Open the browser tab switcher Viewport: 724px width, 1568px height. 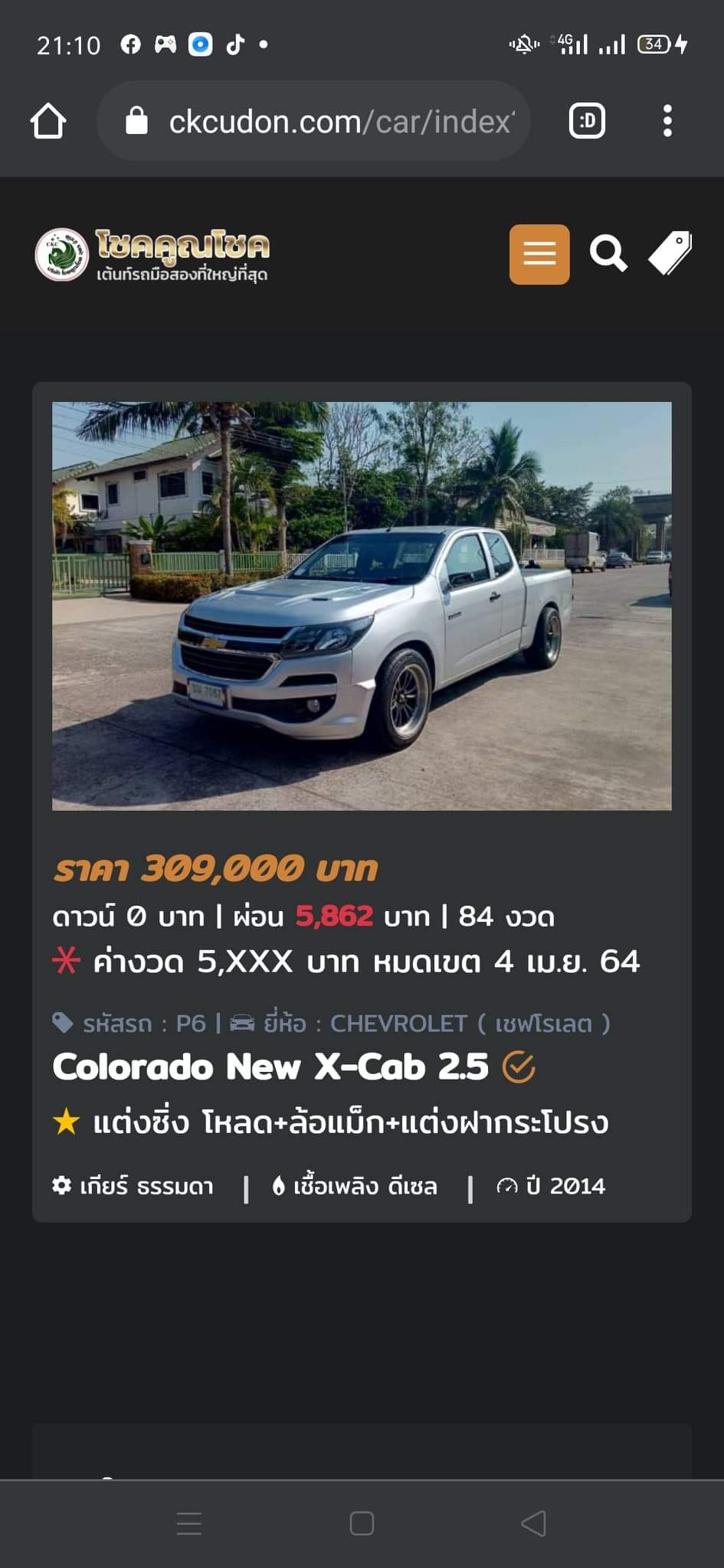click(x=587, y=121)
